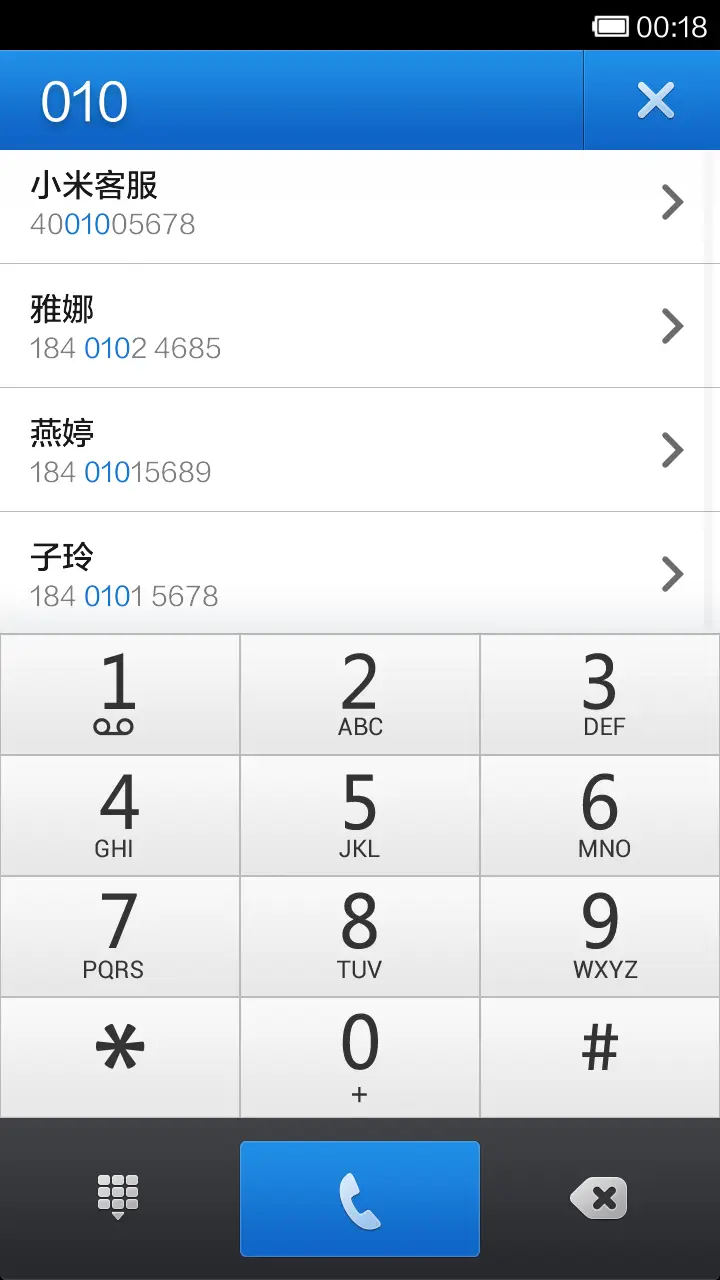
Task: Delete the last digit with backspace
Action: click(599, 1198)
